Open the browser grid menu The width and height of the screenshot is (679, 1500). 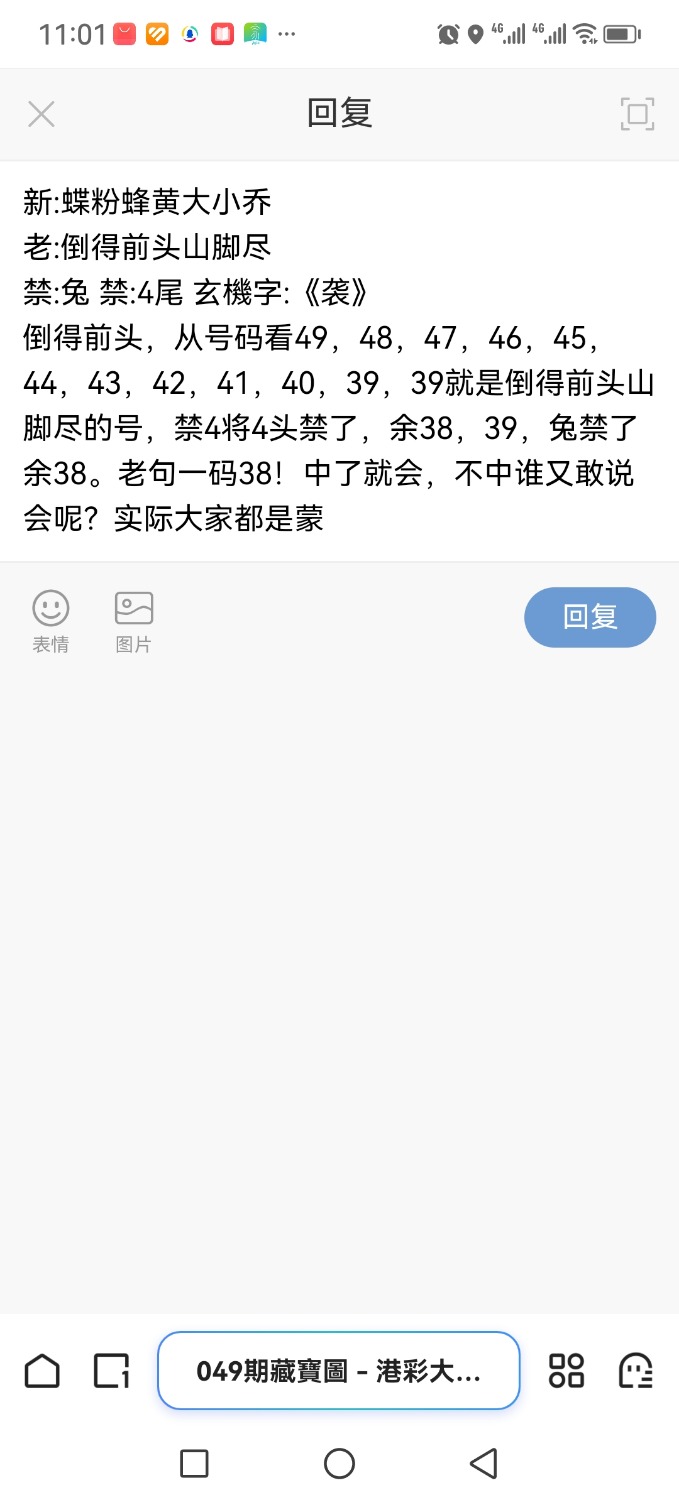point(566,1370)
